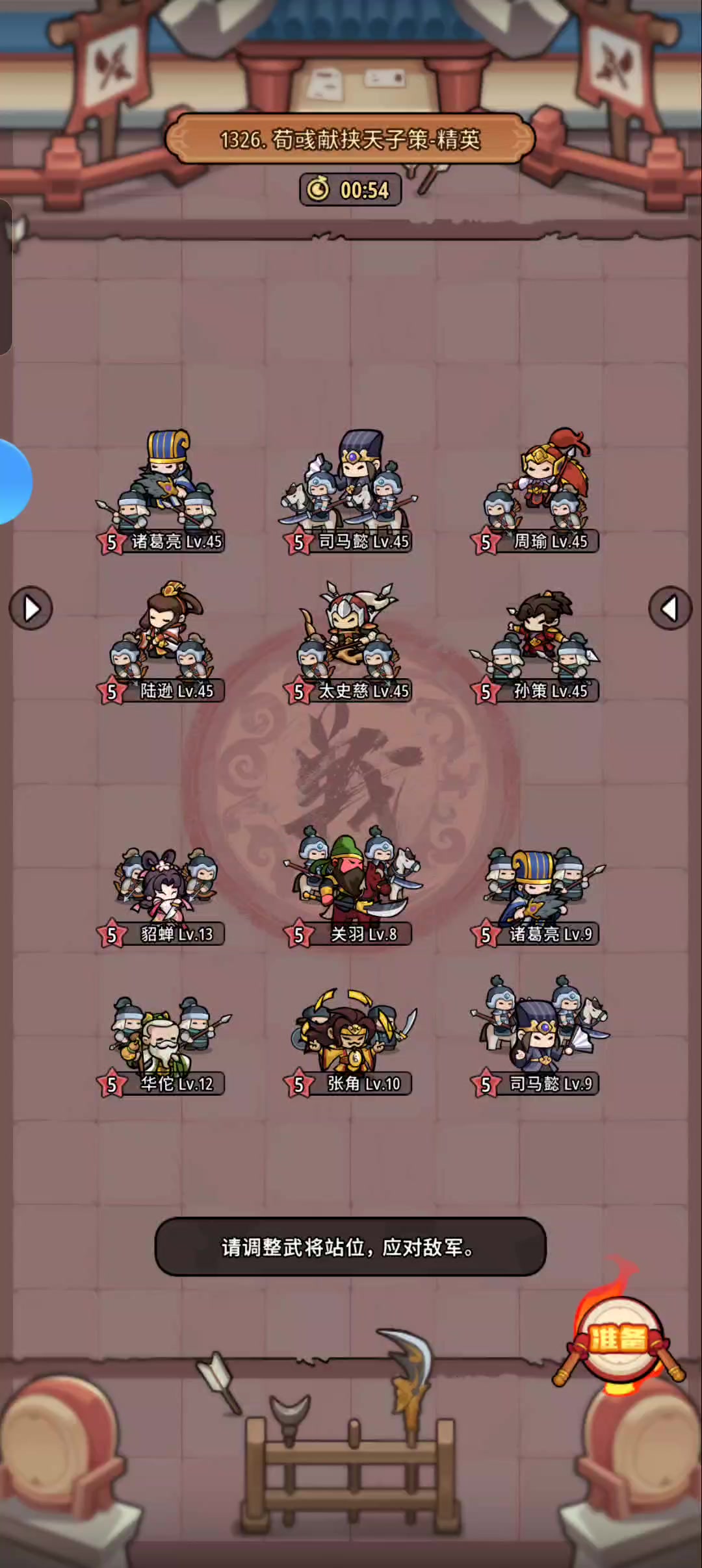Viewport: 702px width, 1568px height.
Task: Select own 司马懿 Lv.9 unit
Action: pos(539,1034)
